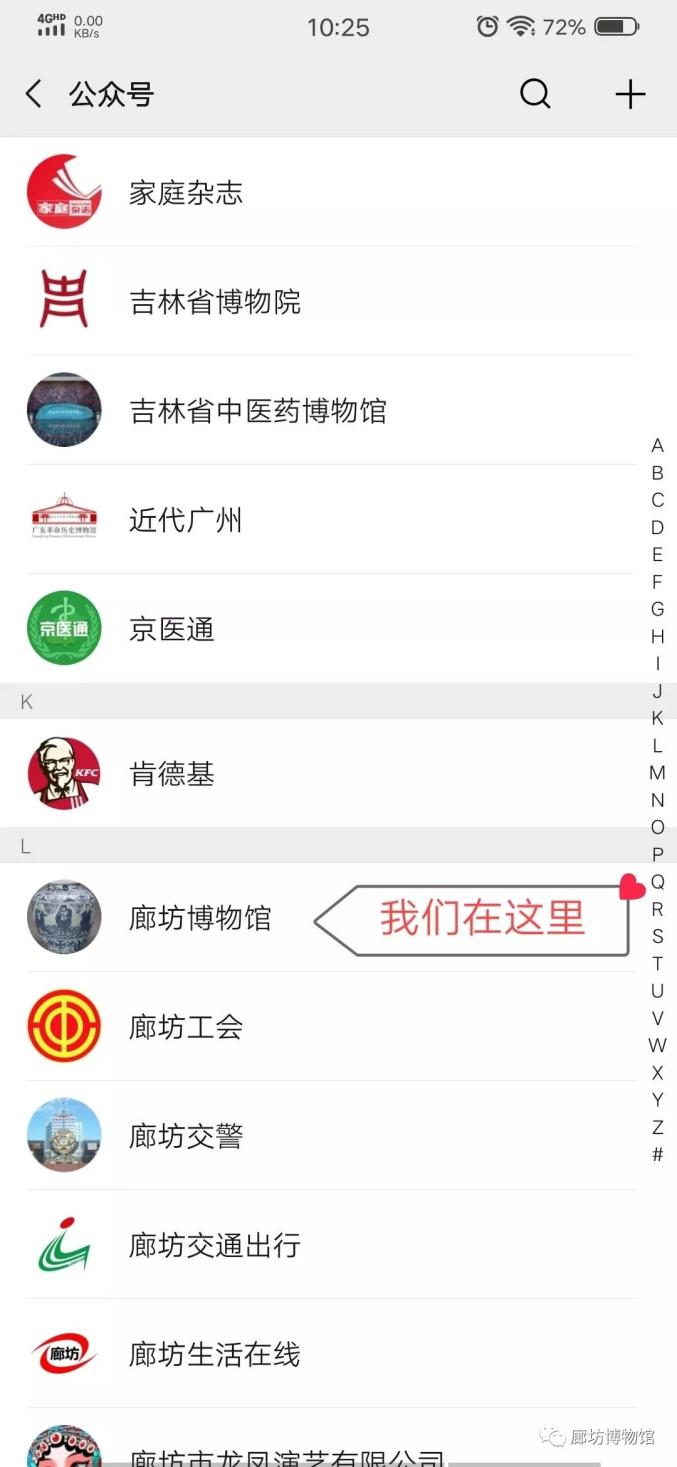Viewport: 677px width, 1467px height.
Task: Go back from the 公众号 list
Action: [34, 94]
